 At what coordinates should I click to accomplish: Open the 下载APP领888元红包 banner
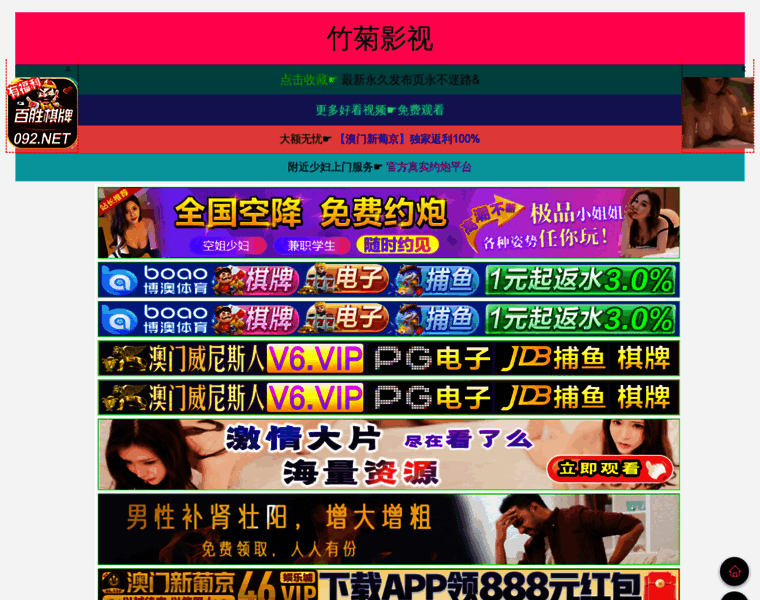(388, 584)
